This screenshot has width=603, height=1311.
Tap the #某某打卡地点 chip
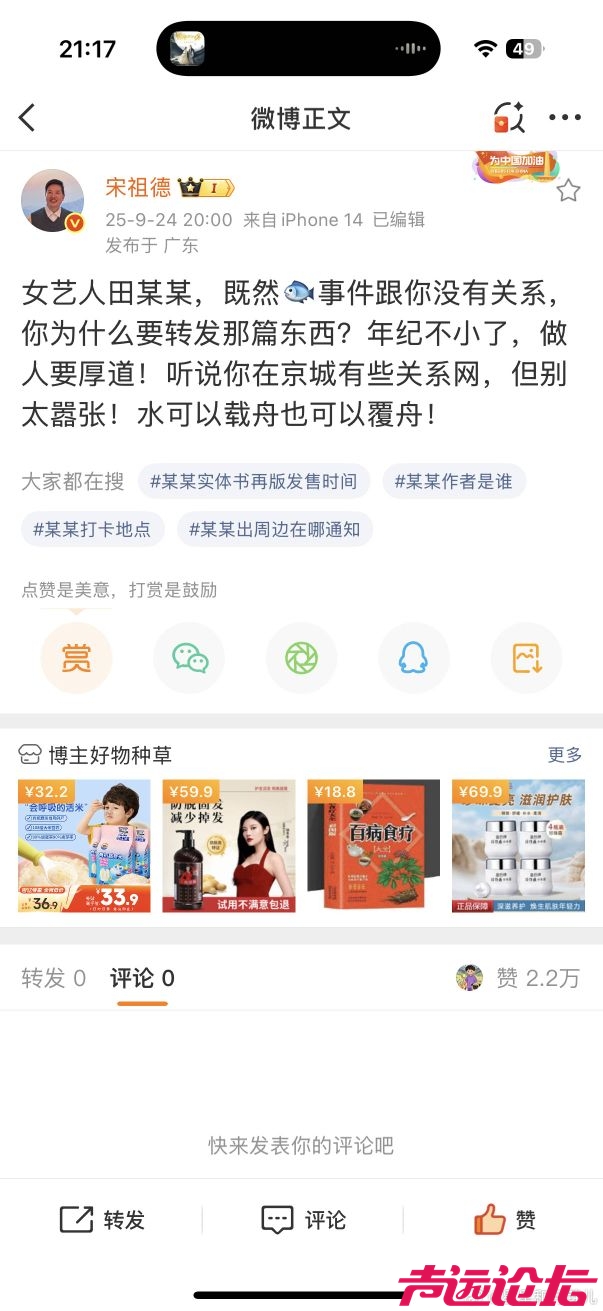point(92,529)
